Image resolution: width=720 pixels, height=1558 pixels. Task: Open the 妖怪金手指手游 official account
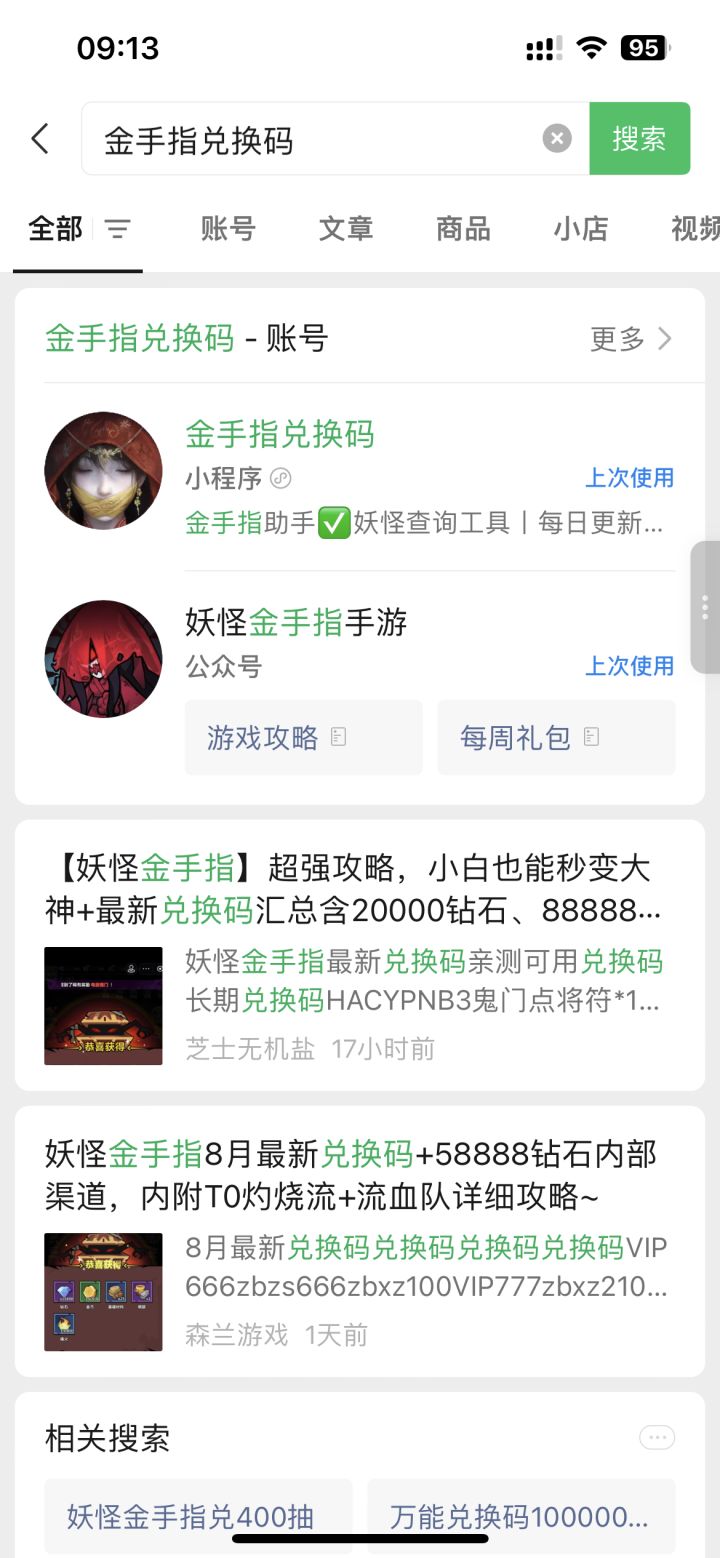[x=360, y=640]
